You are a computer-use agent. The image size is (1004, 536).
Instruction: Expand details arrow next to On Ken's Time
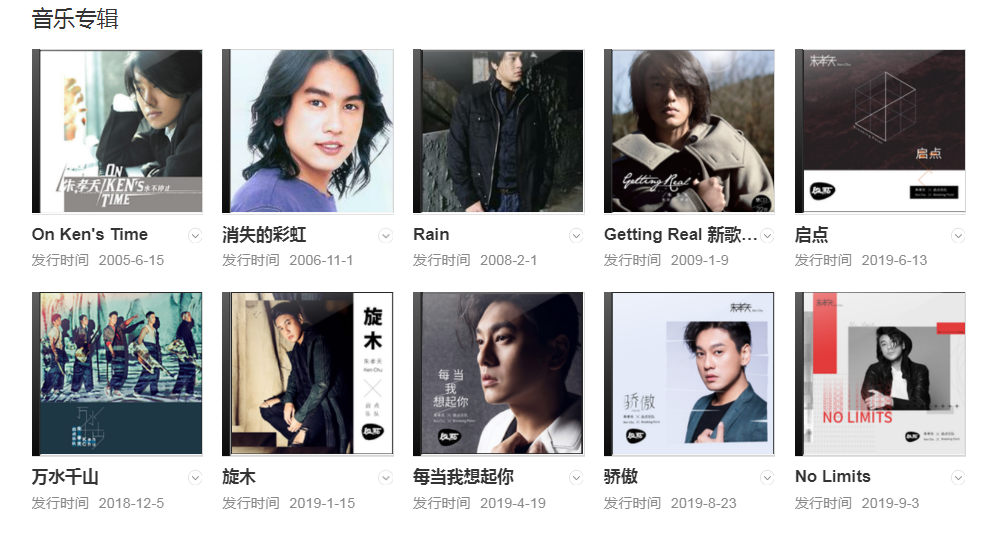pos(195,235)
